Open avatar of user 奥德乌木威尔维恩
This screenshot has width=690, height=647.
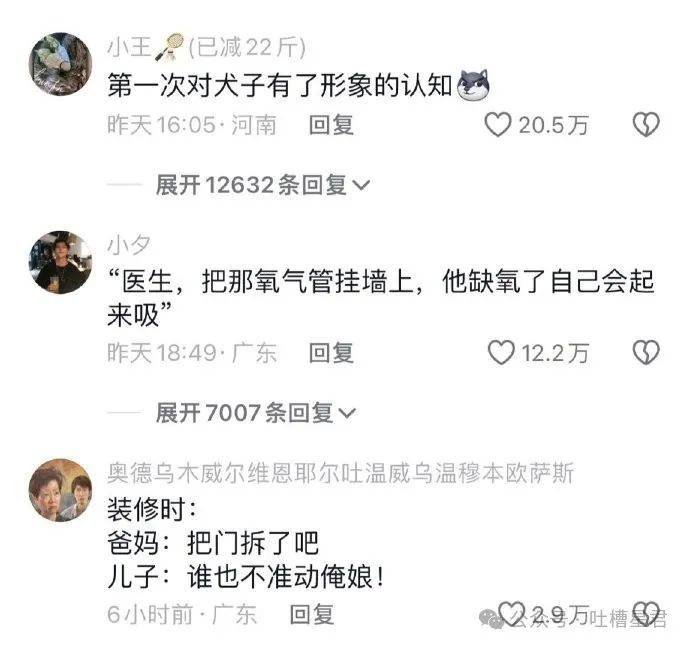click(x=61, y=490)
